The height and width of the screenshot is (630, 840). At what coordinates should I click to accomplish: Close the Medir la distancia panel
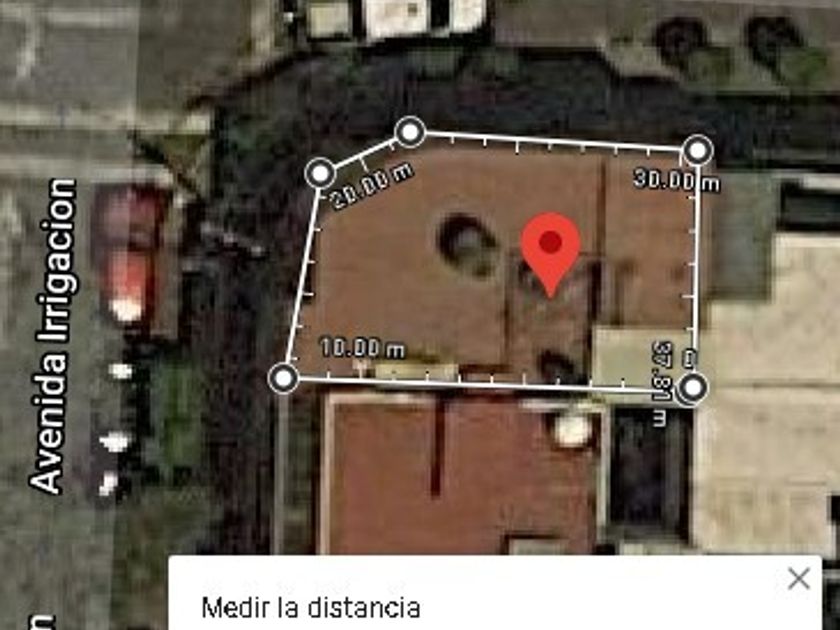(x=798, y=578)
